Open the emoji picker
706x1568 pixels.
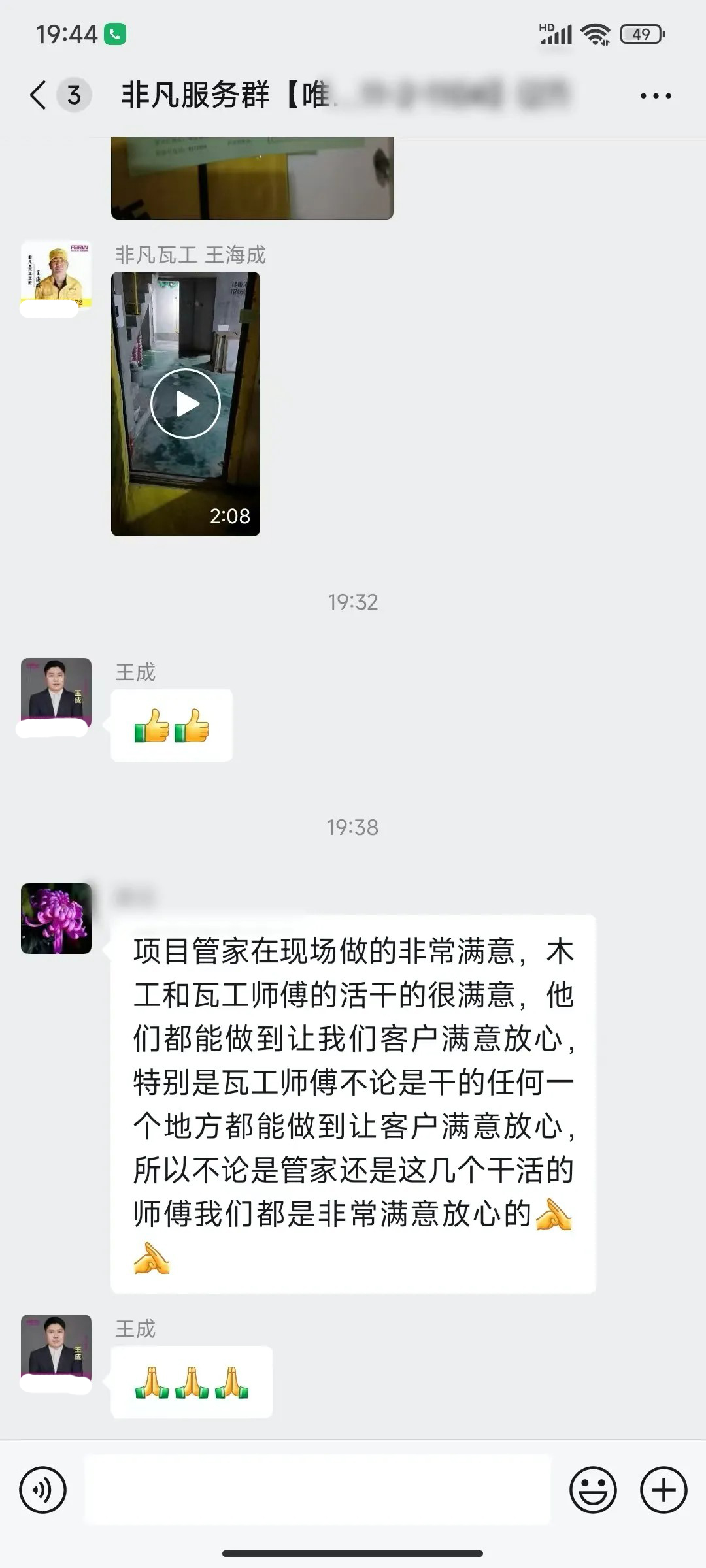coord(593,1490)
